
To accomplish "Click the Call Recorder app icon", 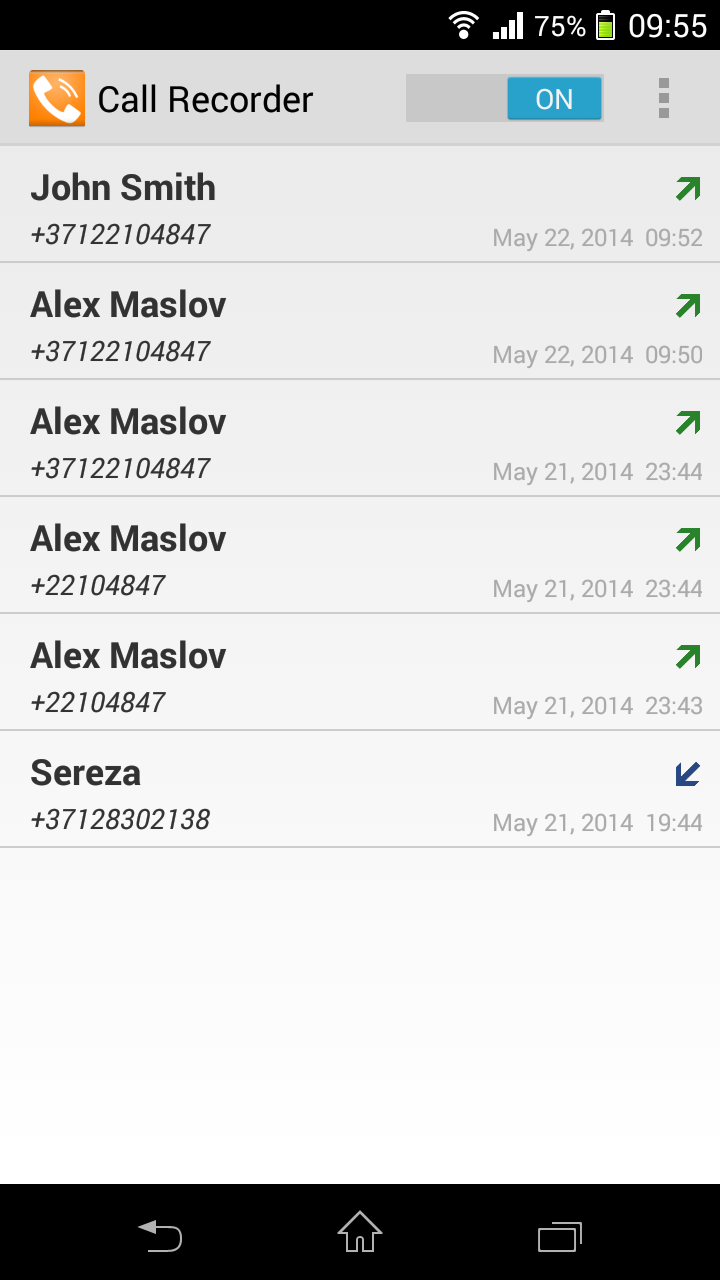I will point(58,97).
